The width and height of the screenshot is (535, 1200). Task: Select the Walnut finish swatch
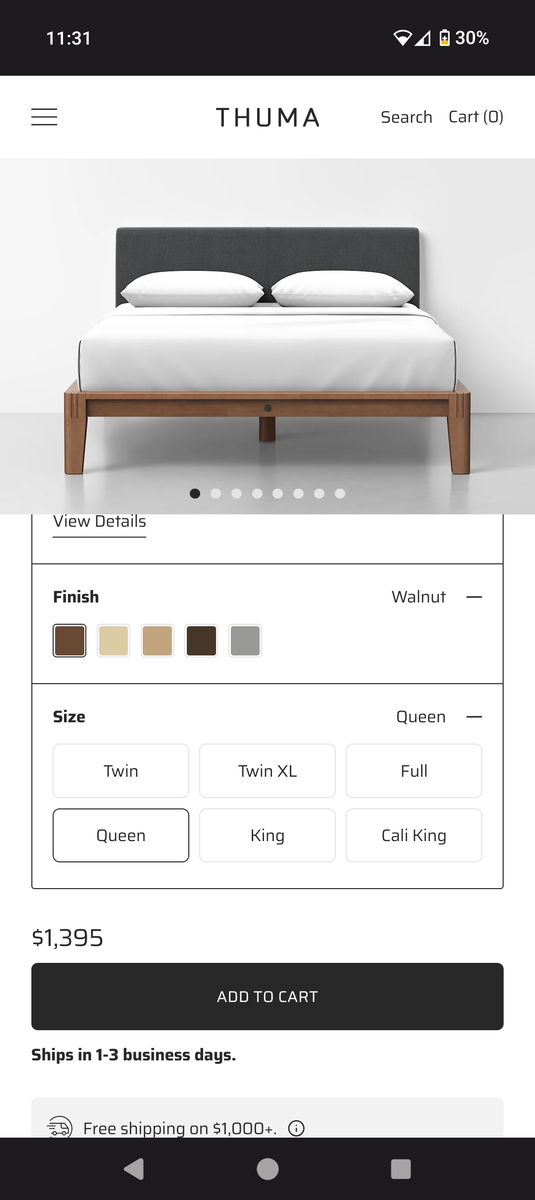tap(69, 640)
